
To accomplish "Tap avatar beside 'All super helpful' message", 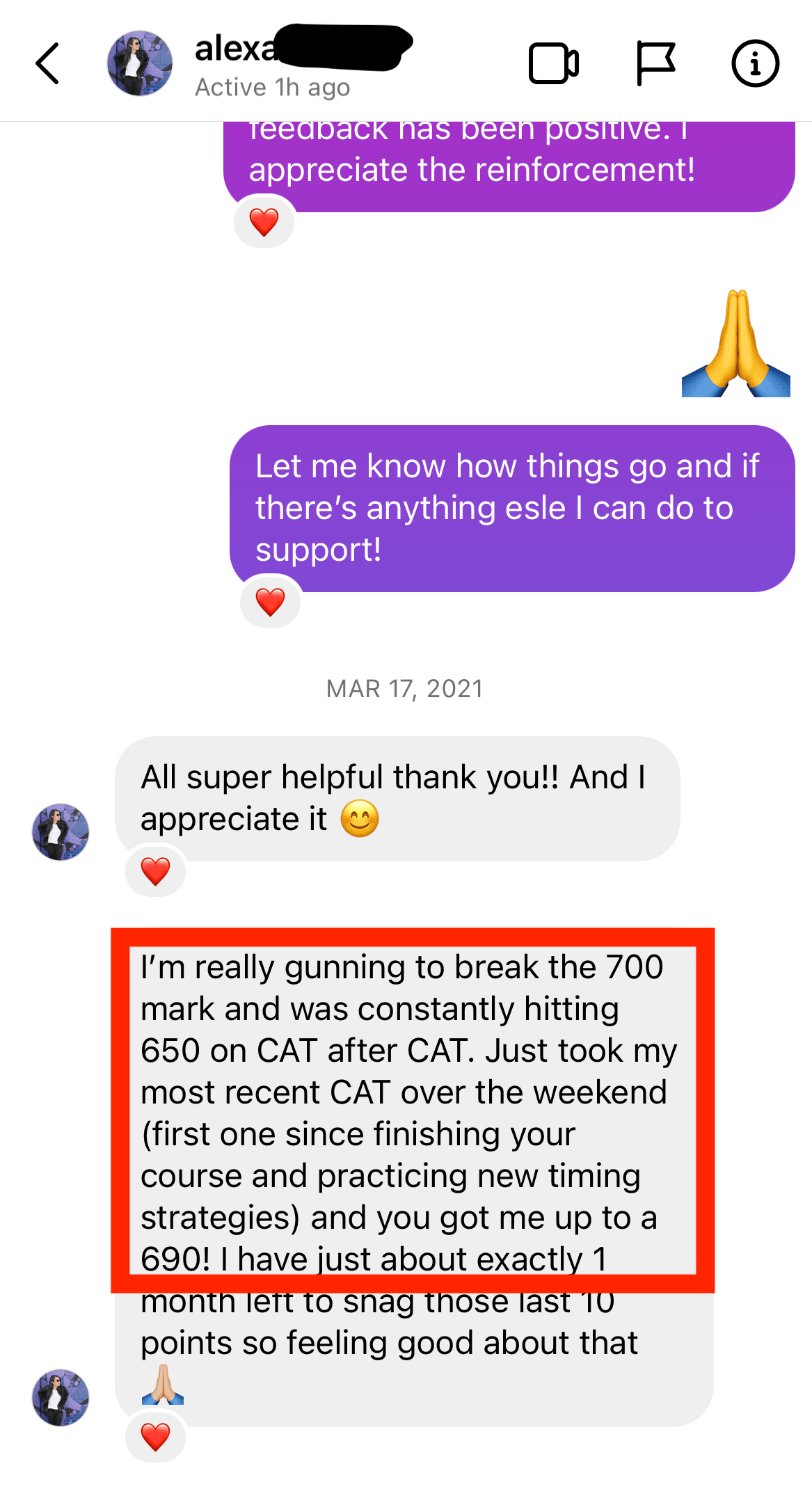I will (61, 832).
